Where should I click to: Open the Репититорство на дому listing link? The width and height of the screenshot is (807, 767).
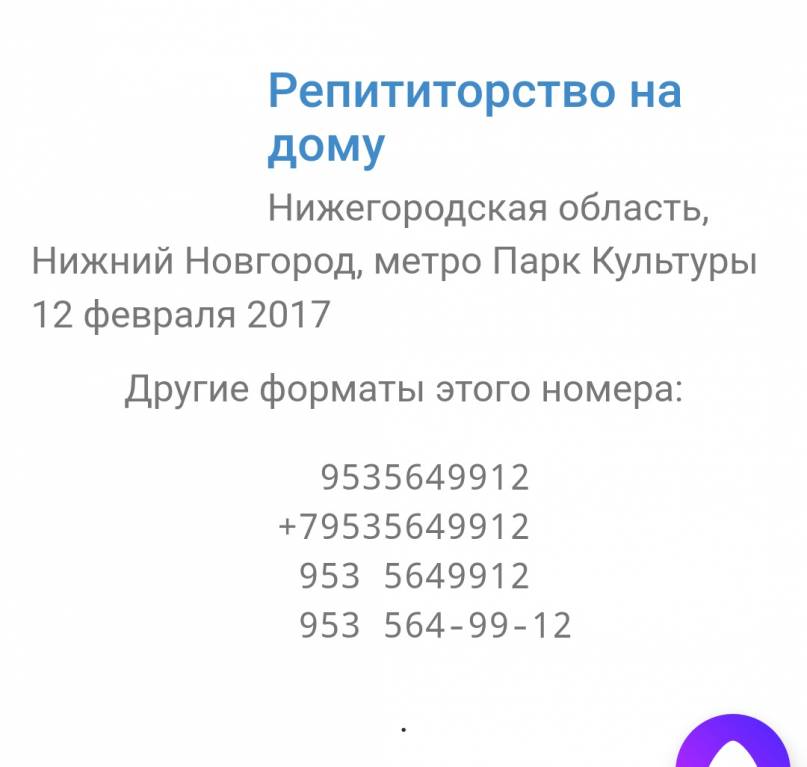click(473, 118)
